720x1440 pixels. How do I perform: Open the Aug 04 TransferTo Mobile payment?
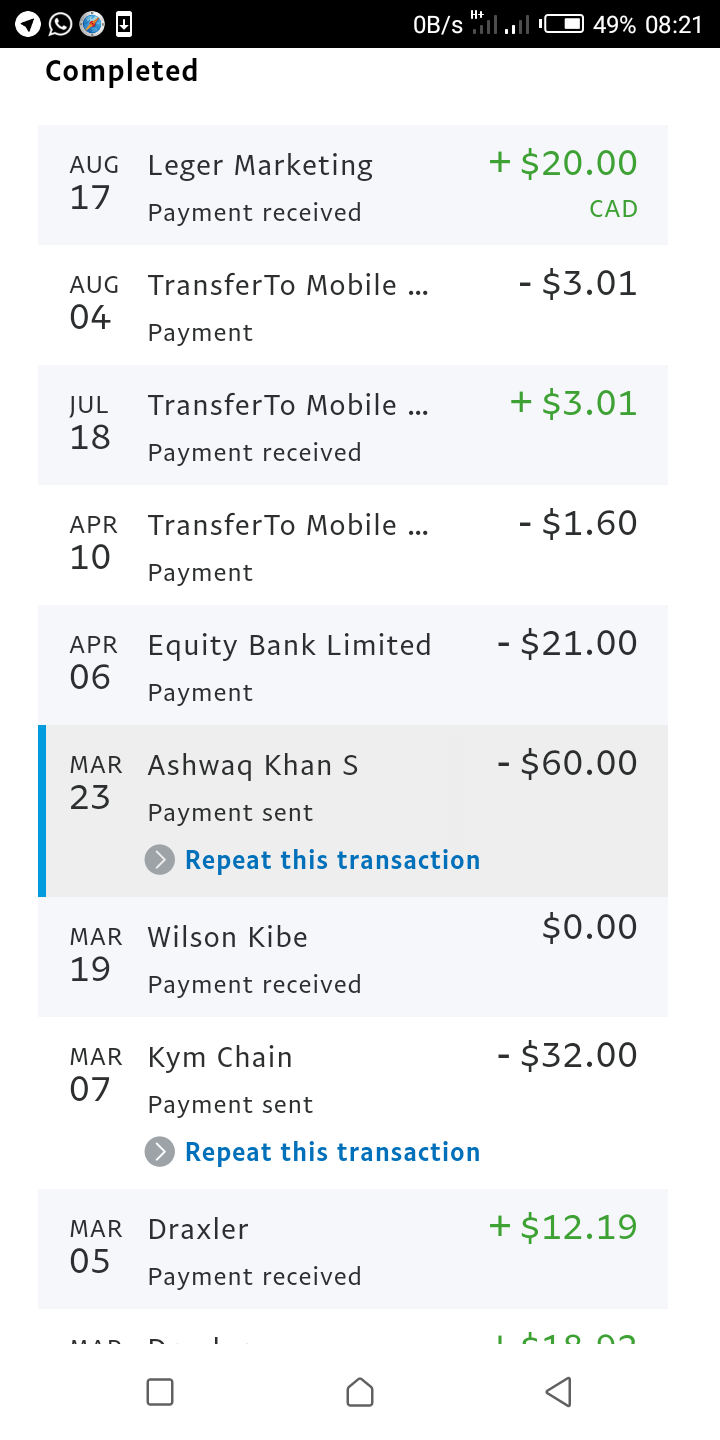[x=352, y=306]
